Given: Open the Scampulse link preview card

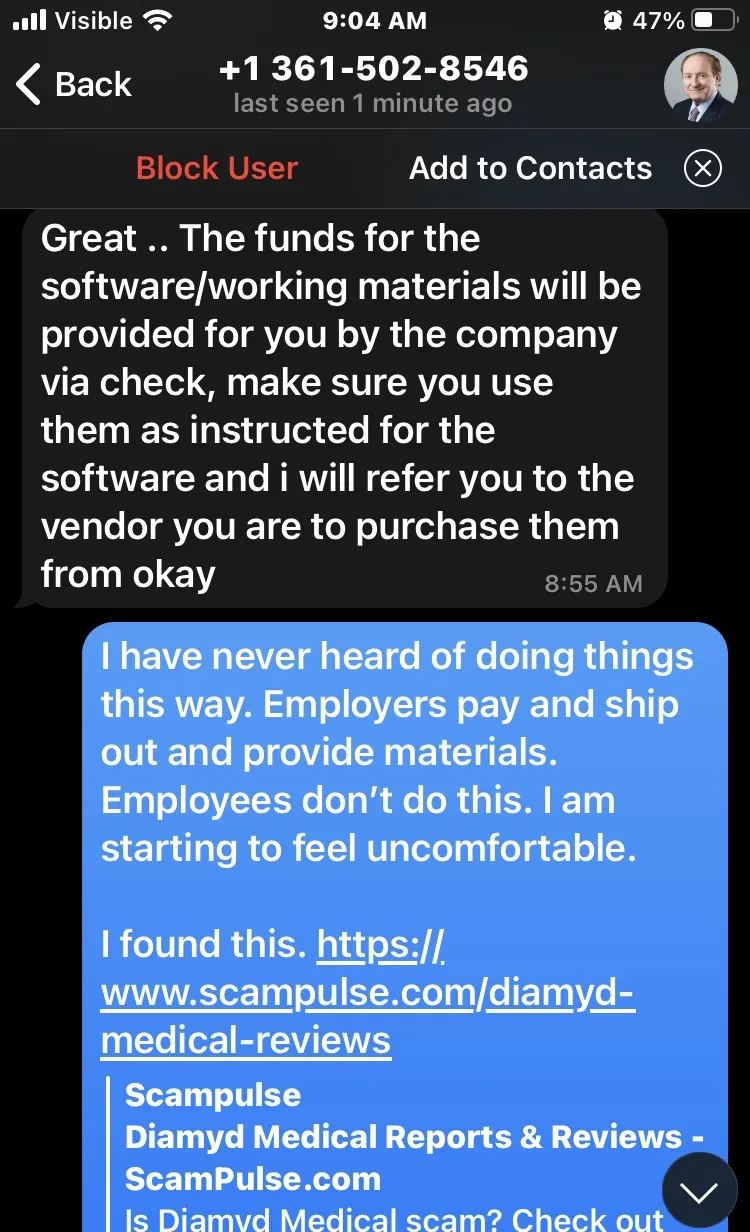Looking at the screenshot, I should click(x=412, y=1155).
